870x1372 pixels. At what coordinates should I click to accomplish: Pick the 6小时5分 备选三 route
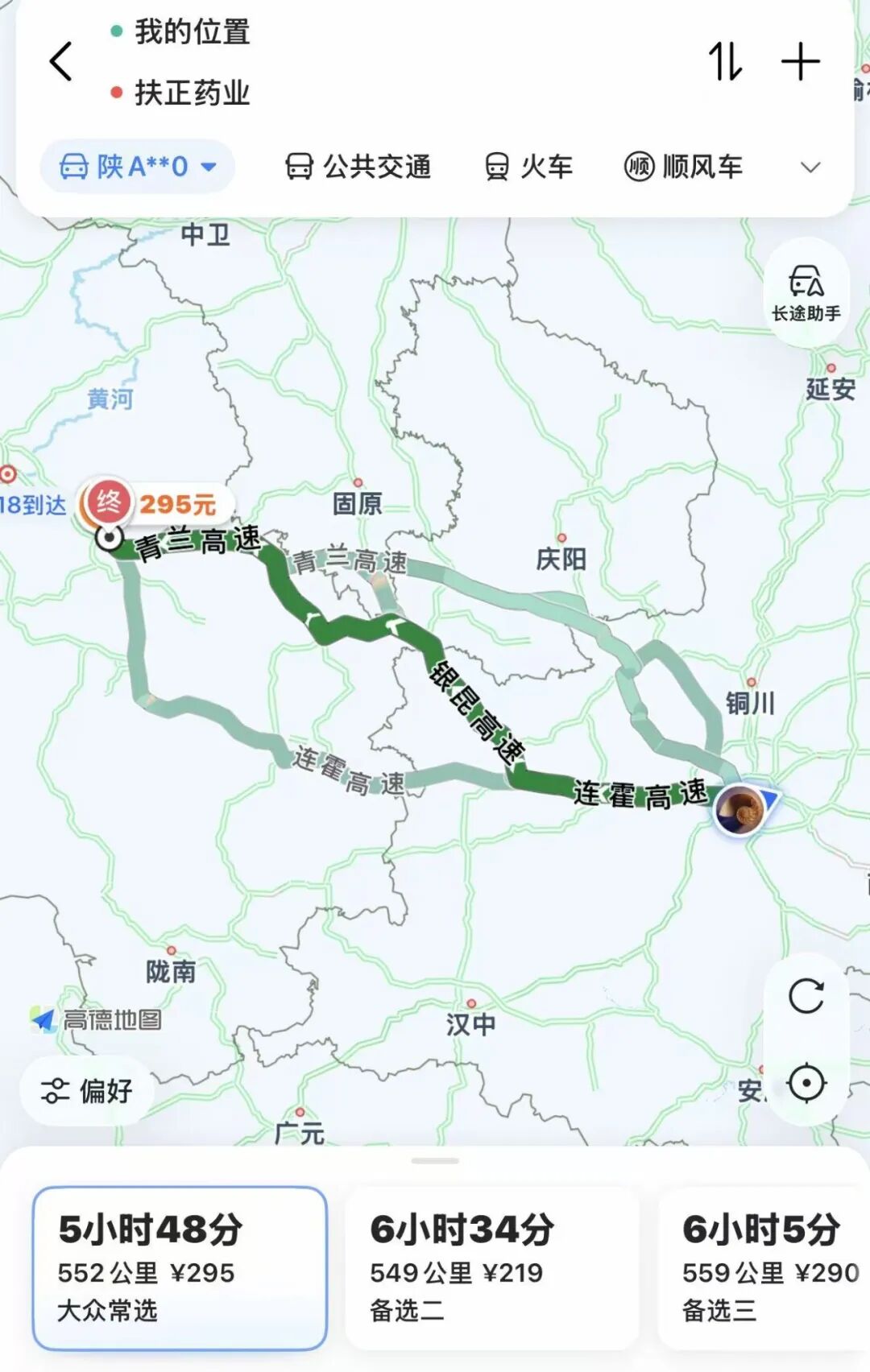764,1268
